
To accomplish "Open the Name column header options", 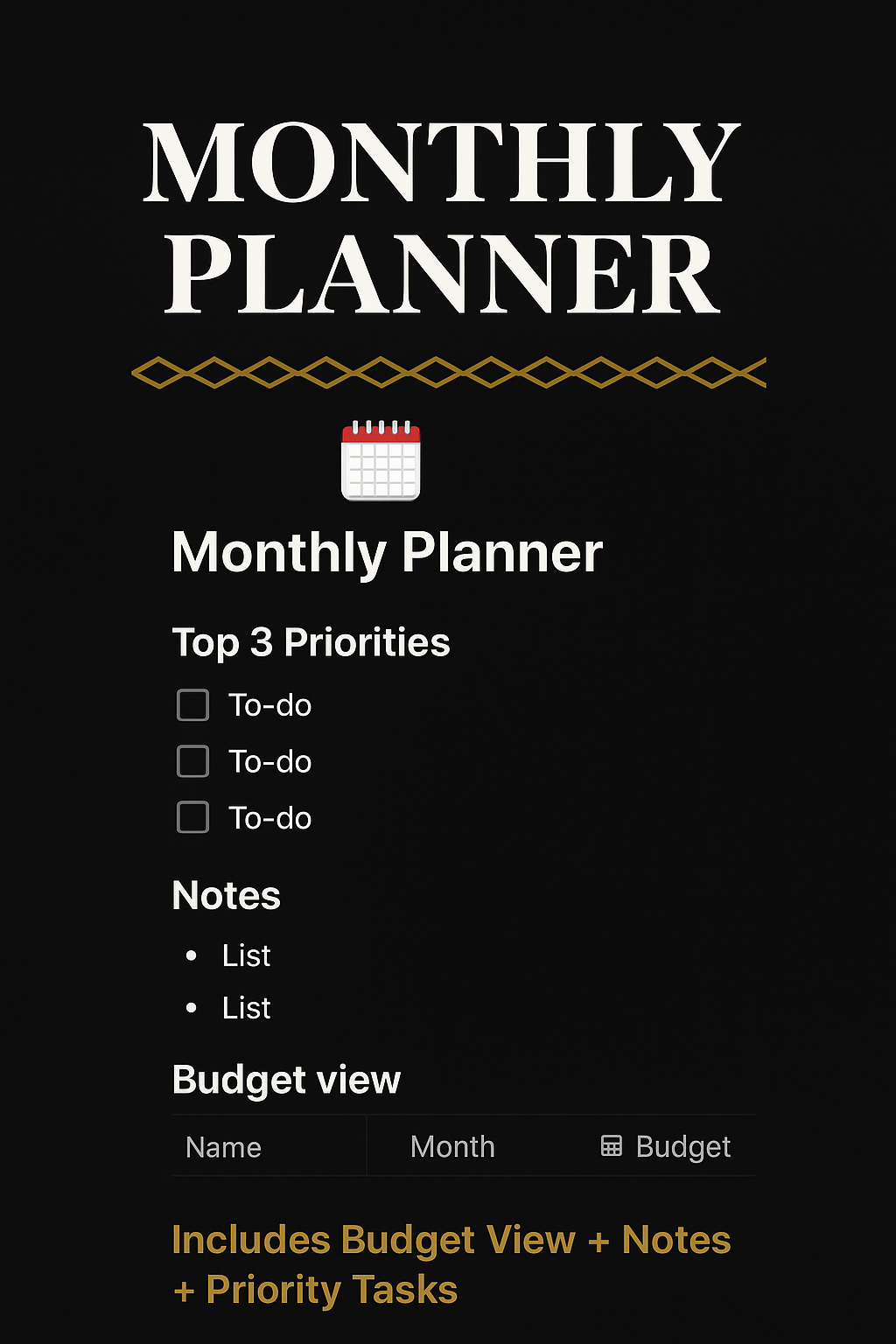I will point(223,1146).
